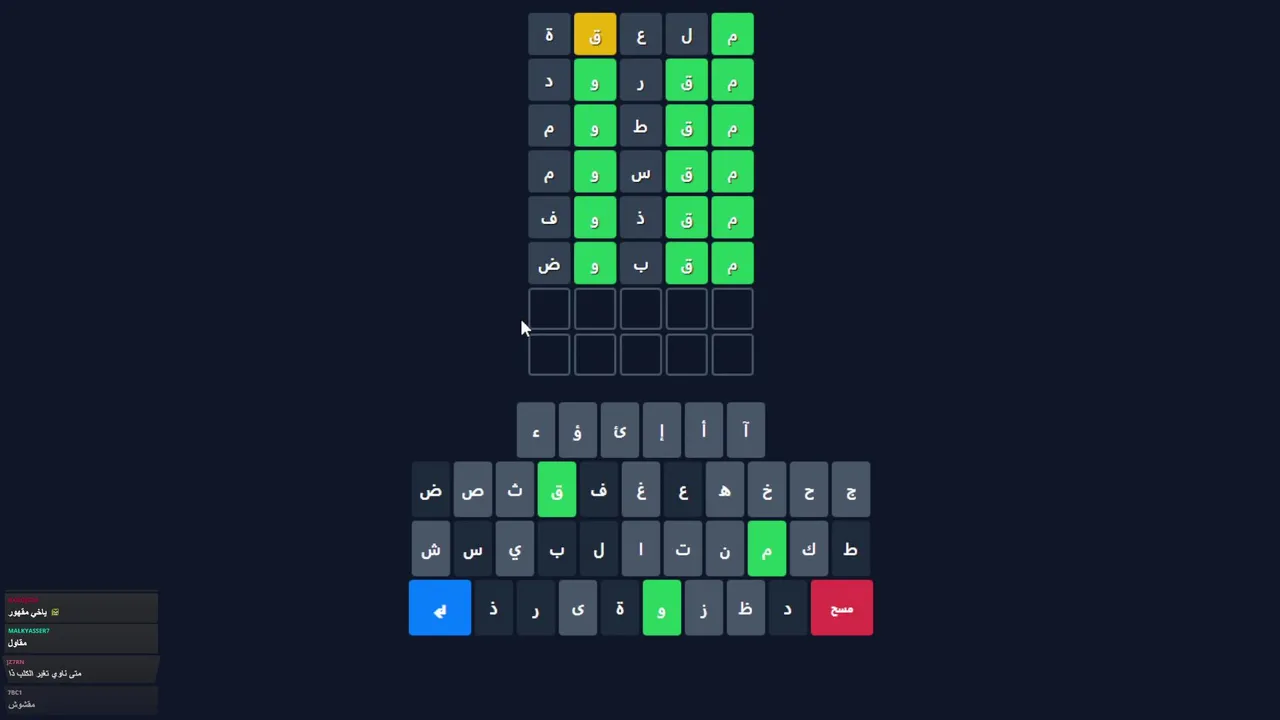Viewport: 1280px width, 720px height.
Task: Type the letter ن
Action: (x=725, y=549)
